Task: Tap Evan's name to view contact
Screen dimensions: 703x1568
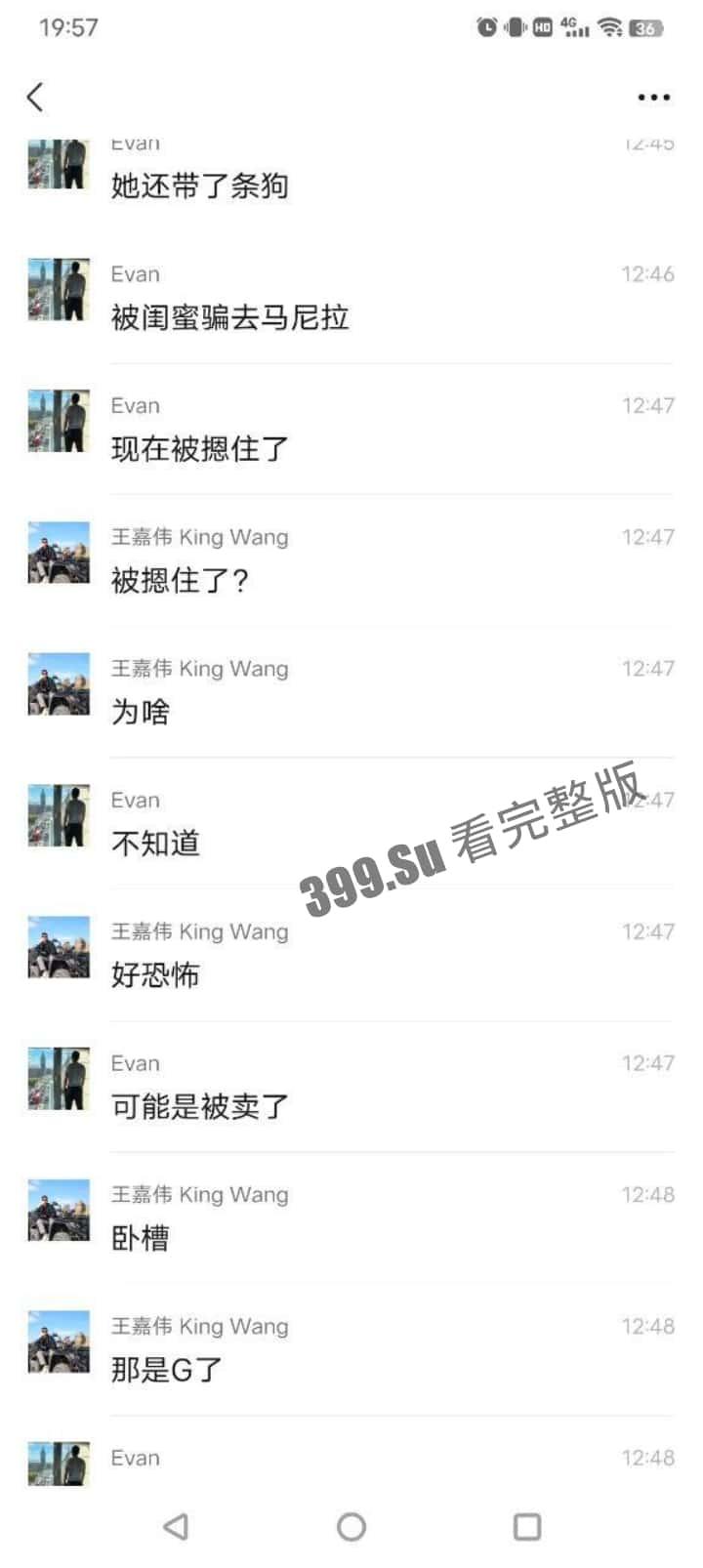Action: click(x=136, y=273)
